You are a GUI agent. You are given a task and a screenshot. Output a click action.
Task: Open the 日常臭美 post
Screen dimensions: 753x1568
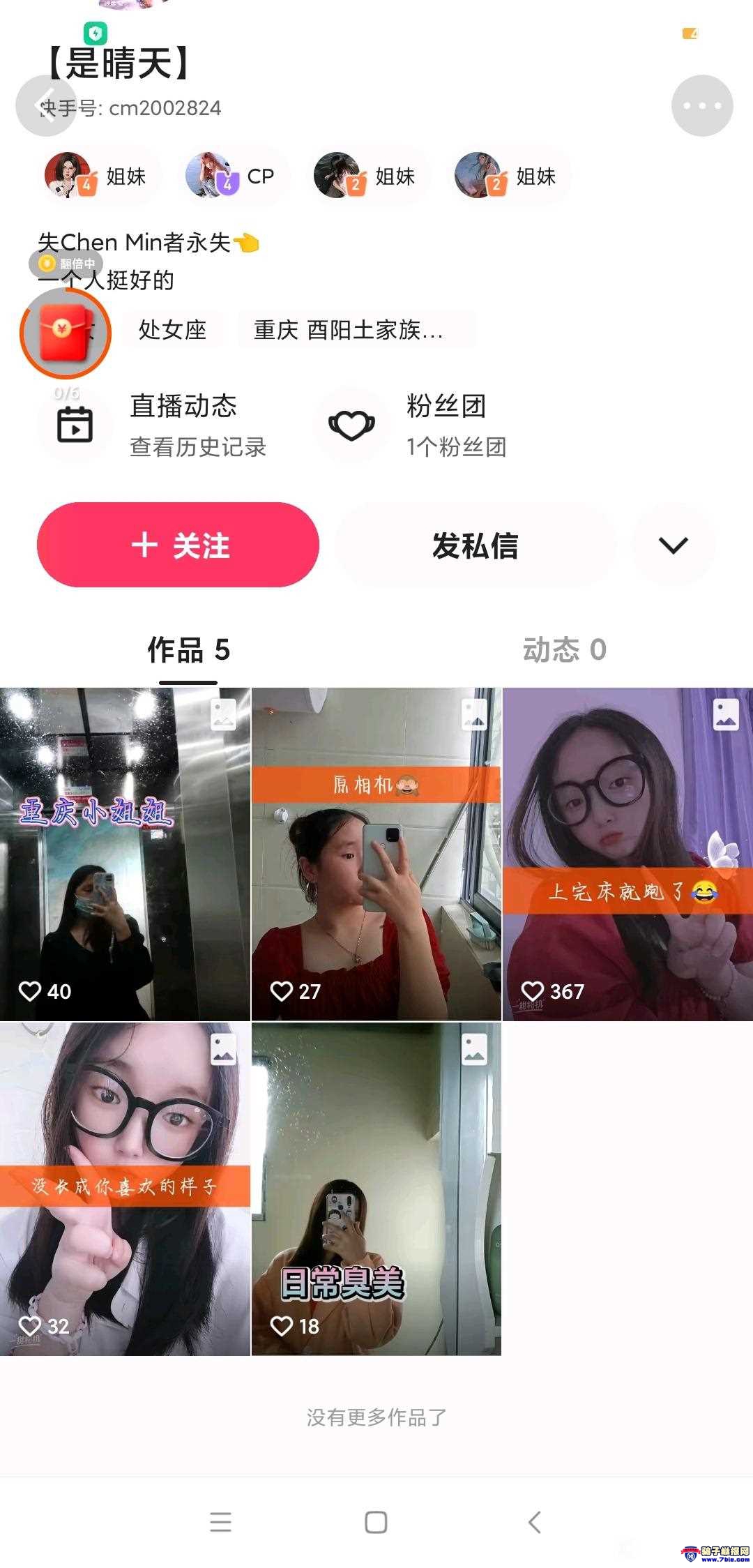pyautogui.click(x=376, y=1189)
